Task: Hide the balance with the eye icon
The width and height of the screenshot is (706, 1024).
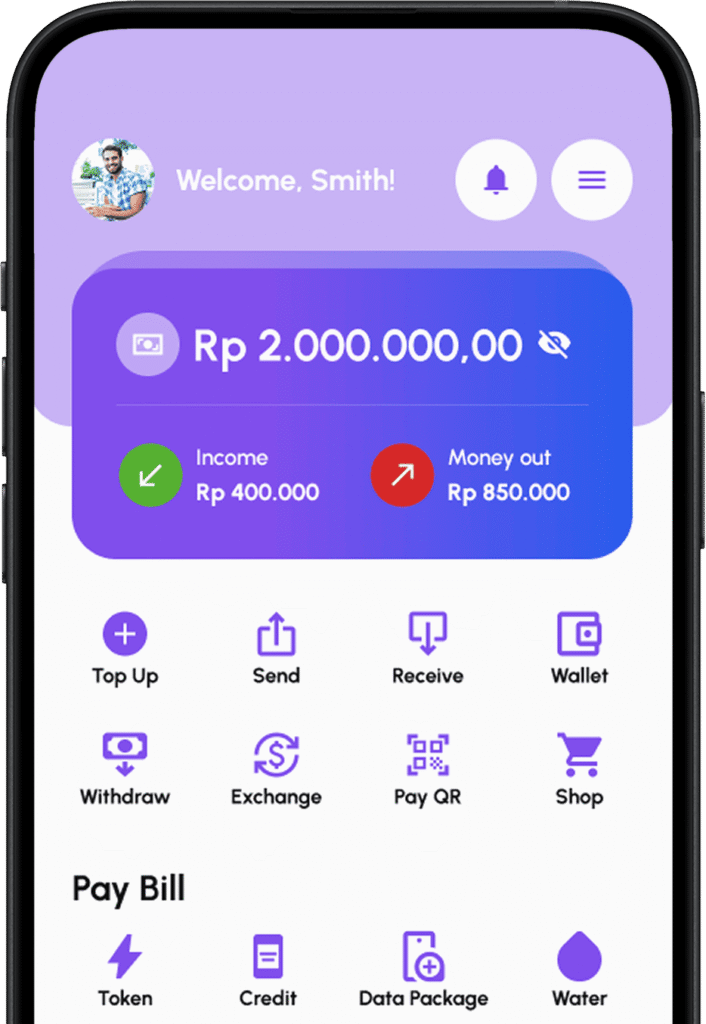Action: point(554,345)
